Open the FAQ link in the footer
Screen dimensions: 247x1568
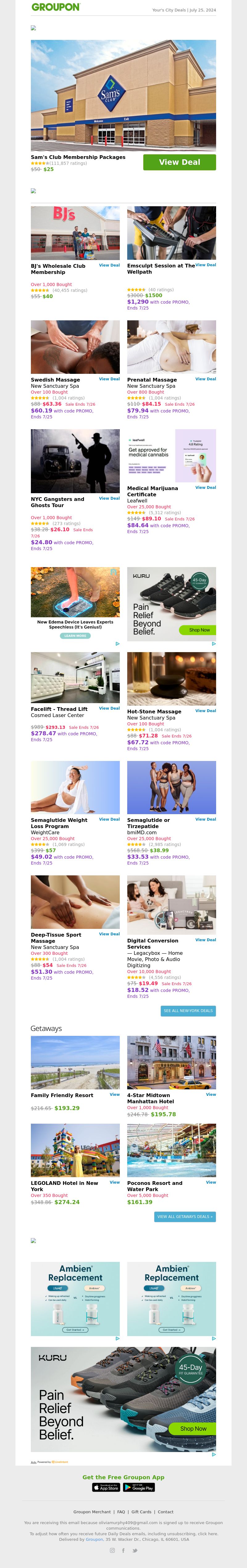(121, 1512)
